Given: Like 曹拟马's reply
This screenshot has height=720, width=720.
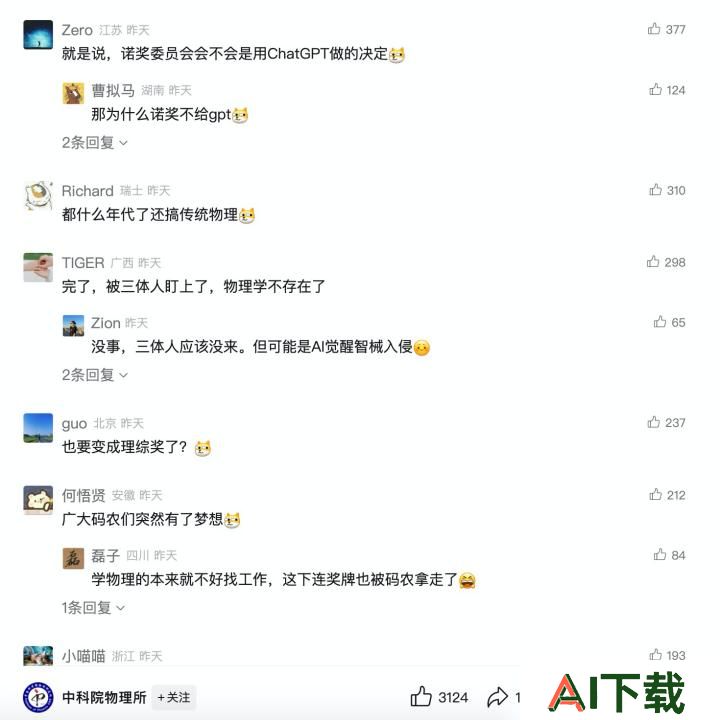Looking at the screenshot, I should [x=656, y=89].
